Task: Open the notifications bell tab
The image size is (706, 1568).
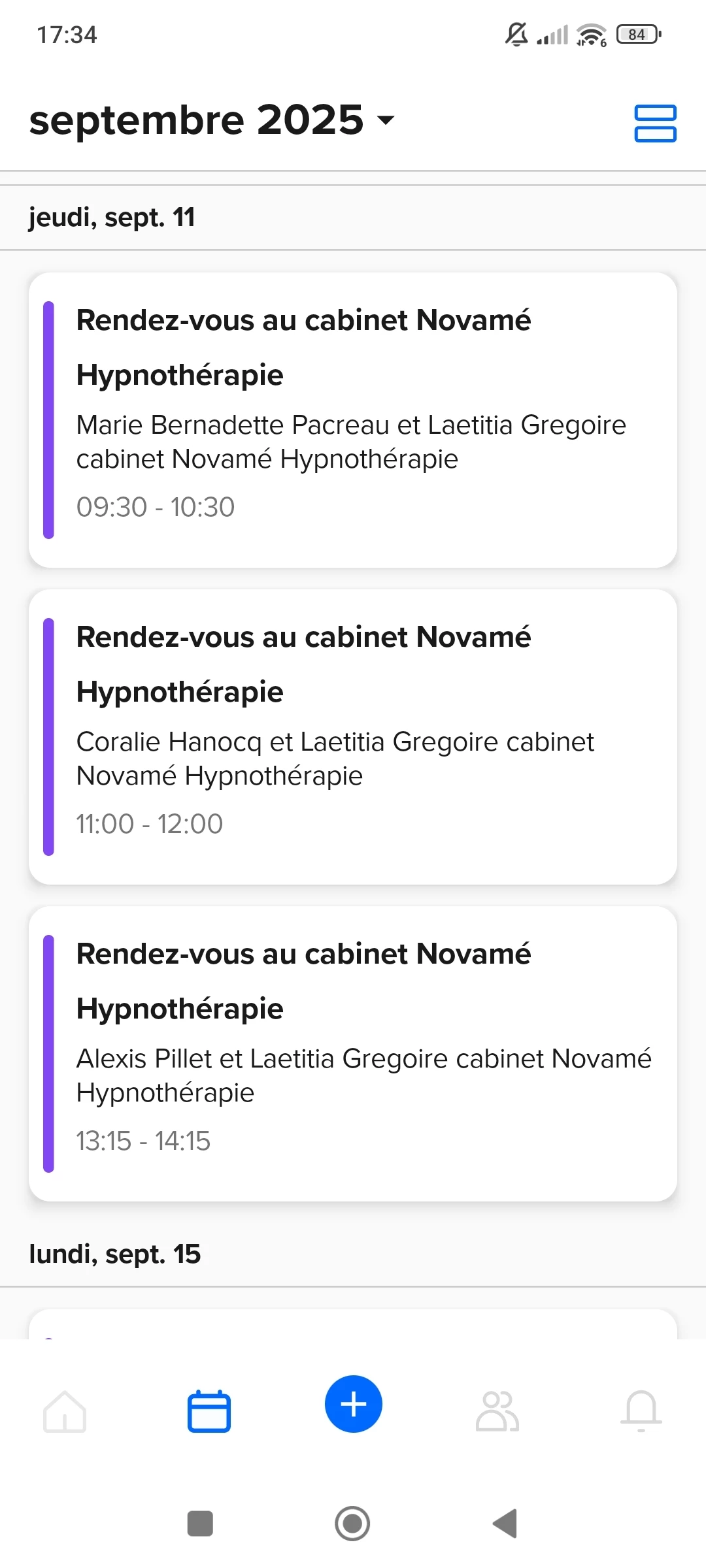Action: (641, 1411)
